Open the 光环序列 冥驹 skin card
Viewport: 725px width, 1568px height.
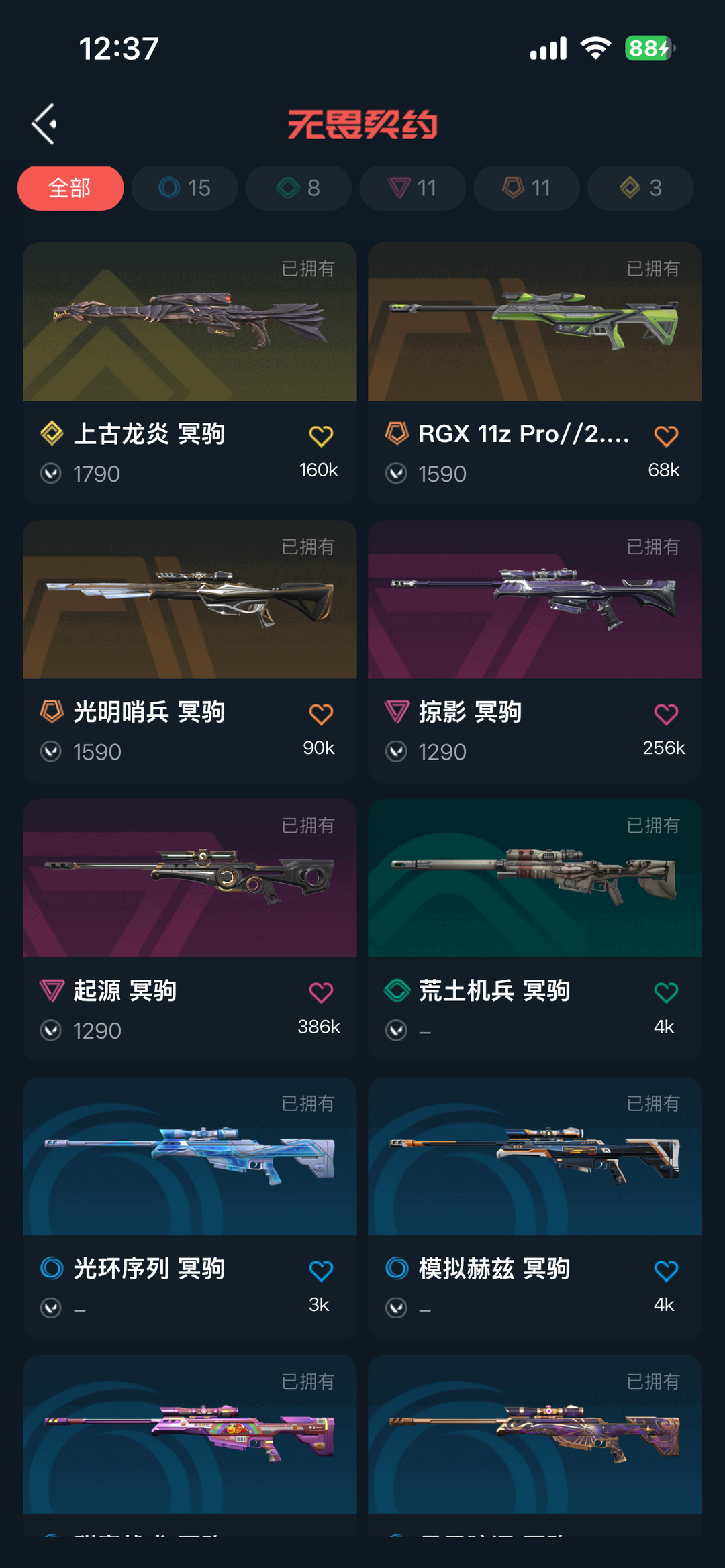tap(189, 1156)
